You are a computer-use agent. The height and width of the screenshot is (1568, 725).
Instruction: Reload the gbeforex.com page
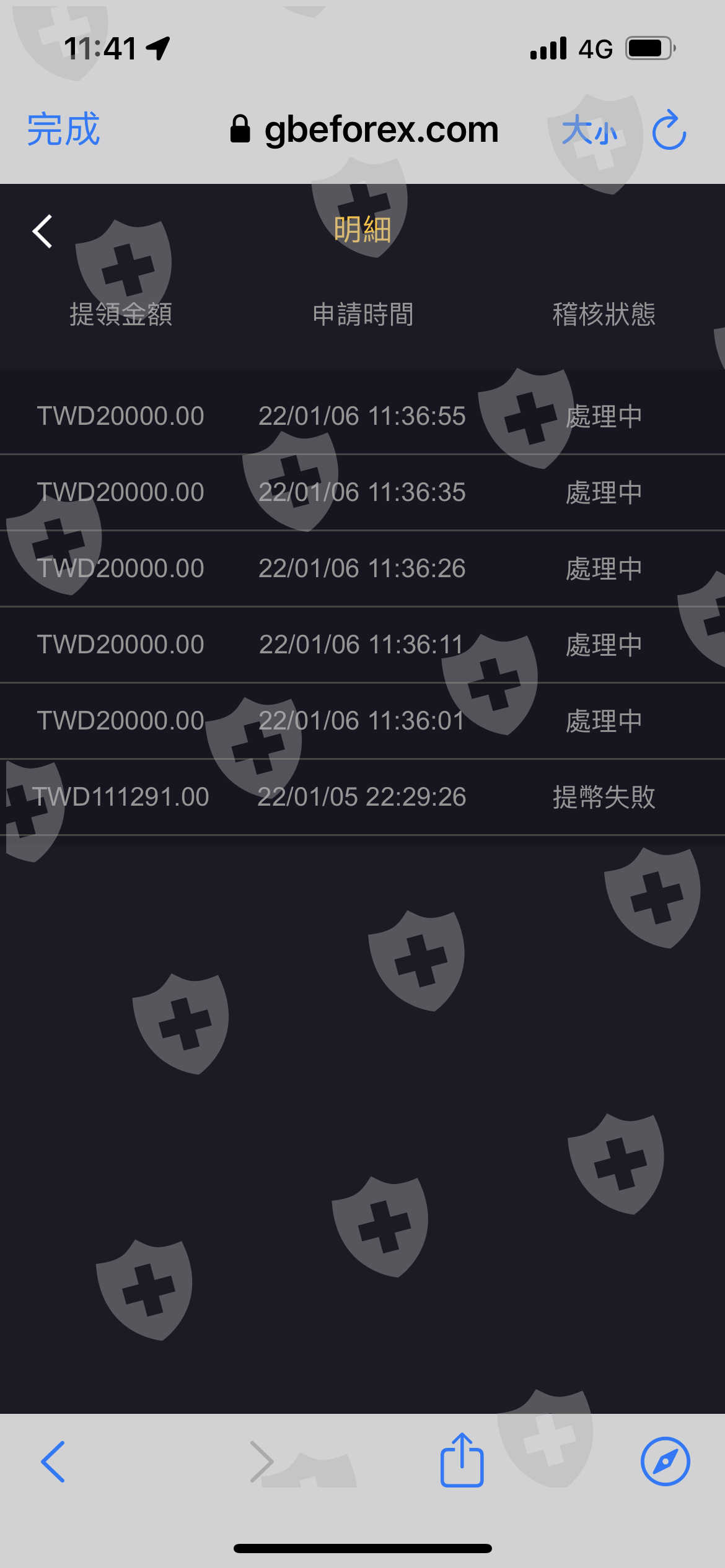point(669,130)
